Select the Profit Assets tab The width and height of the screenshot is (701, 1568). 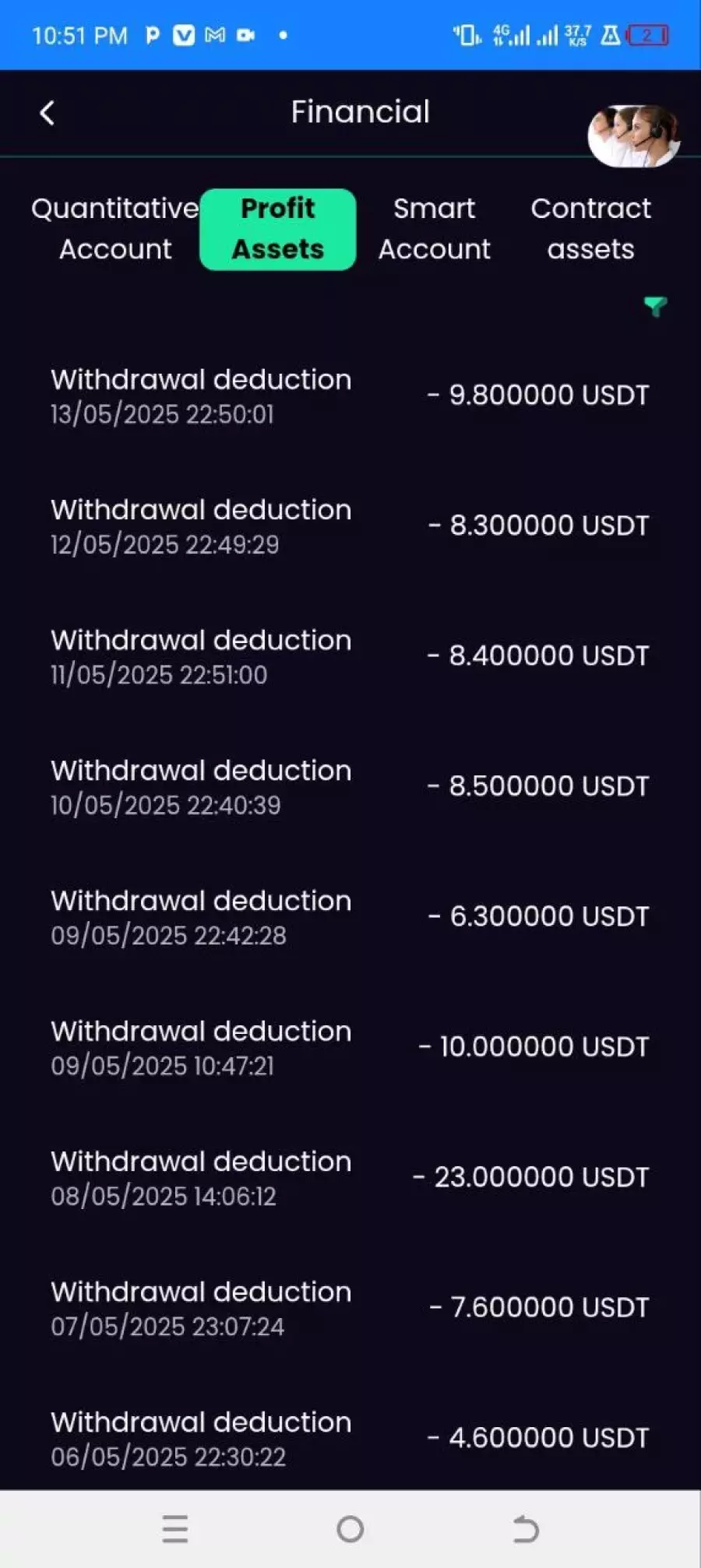[278, 229]
